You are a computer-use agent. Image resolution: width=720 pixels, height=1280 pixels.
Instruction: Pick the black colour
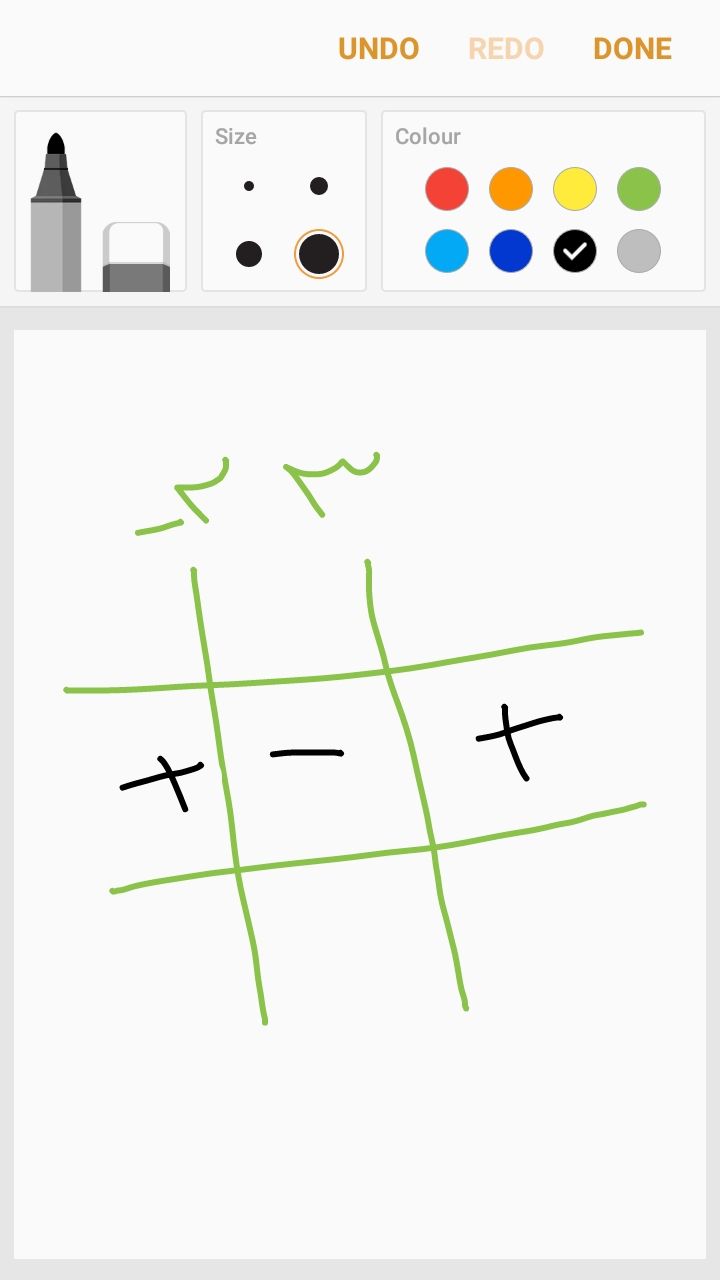coord(575,251)
